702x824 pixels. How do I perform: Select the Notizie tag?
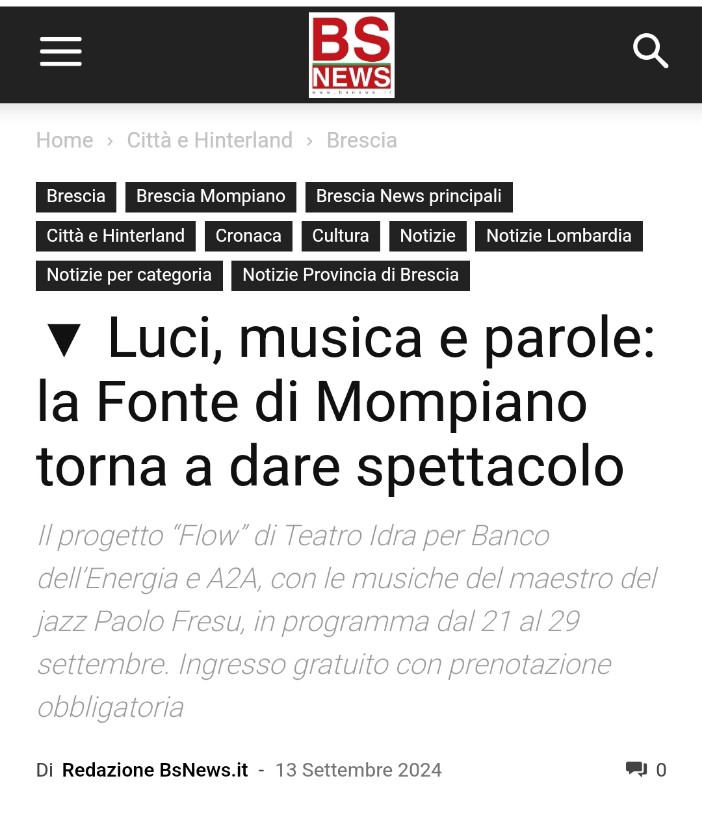pos(428,236)
